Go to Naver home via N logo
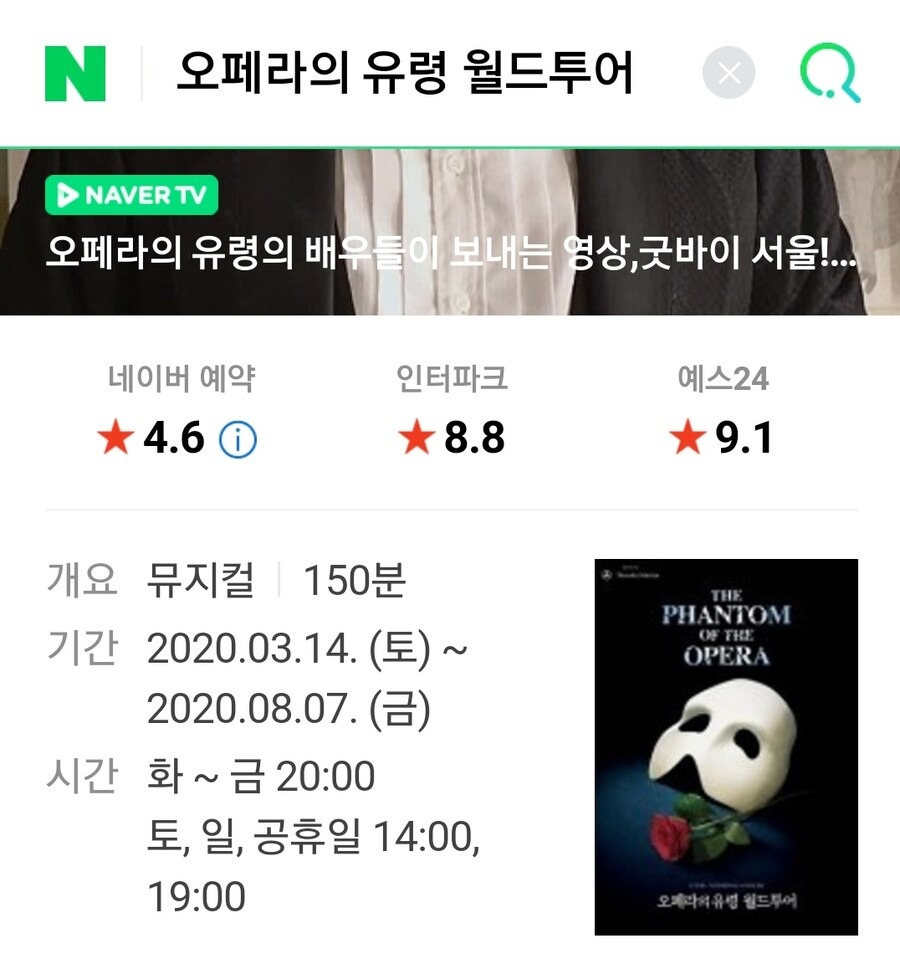Viewport: 900px width, 964px height. coord(75,73)
